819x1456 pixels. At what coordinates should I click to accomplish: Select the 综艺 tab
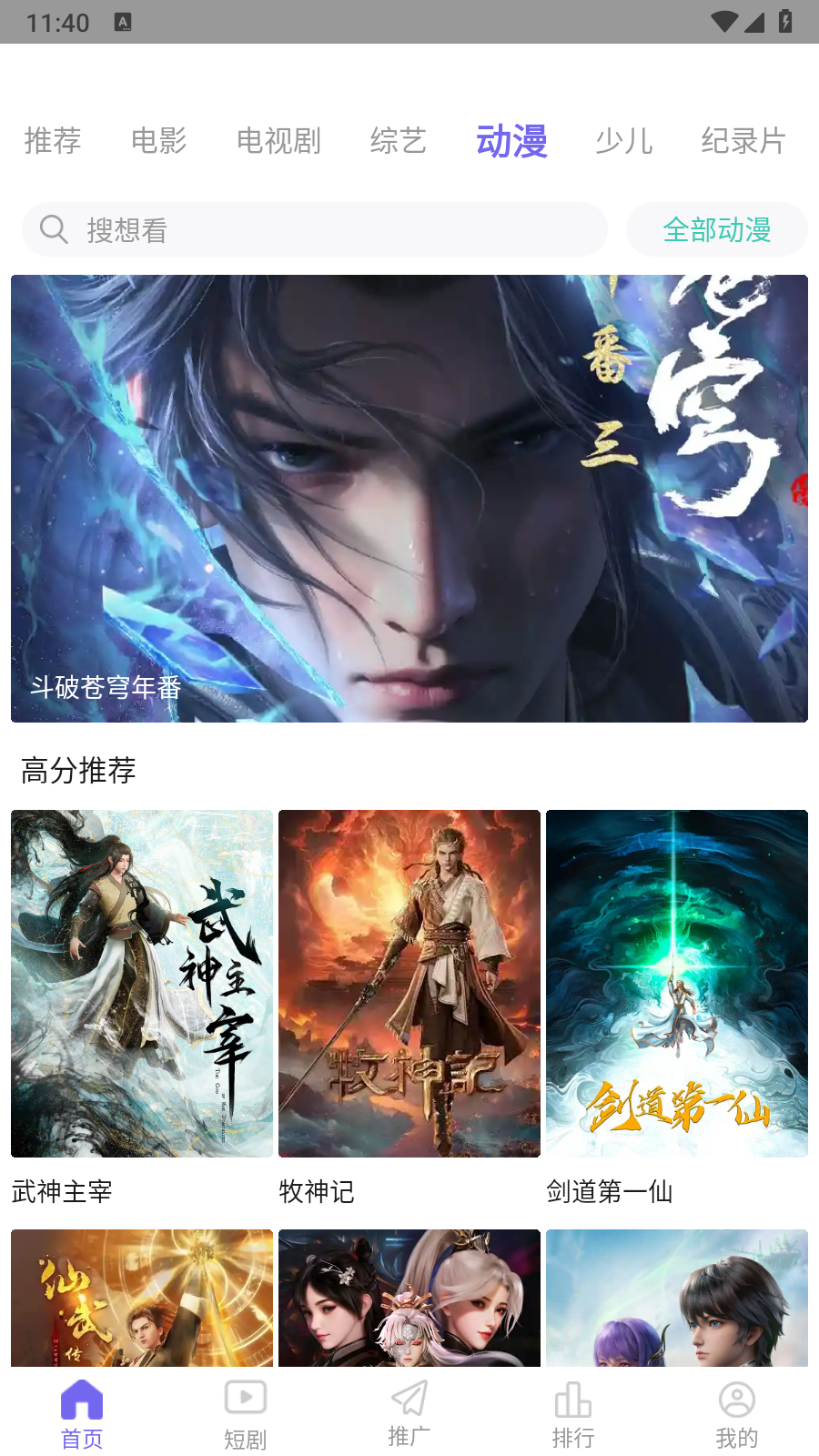click(x=399, y=141)
